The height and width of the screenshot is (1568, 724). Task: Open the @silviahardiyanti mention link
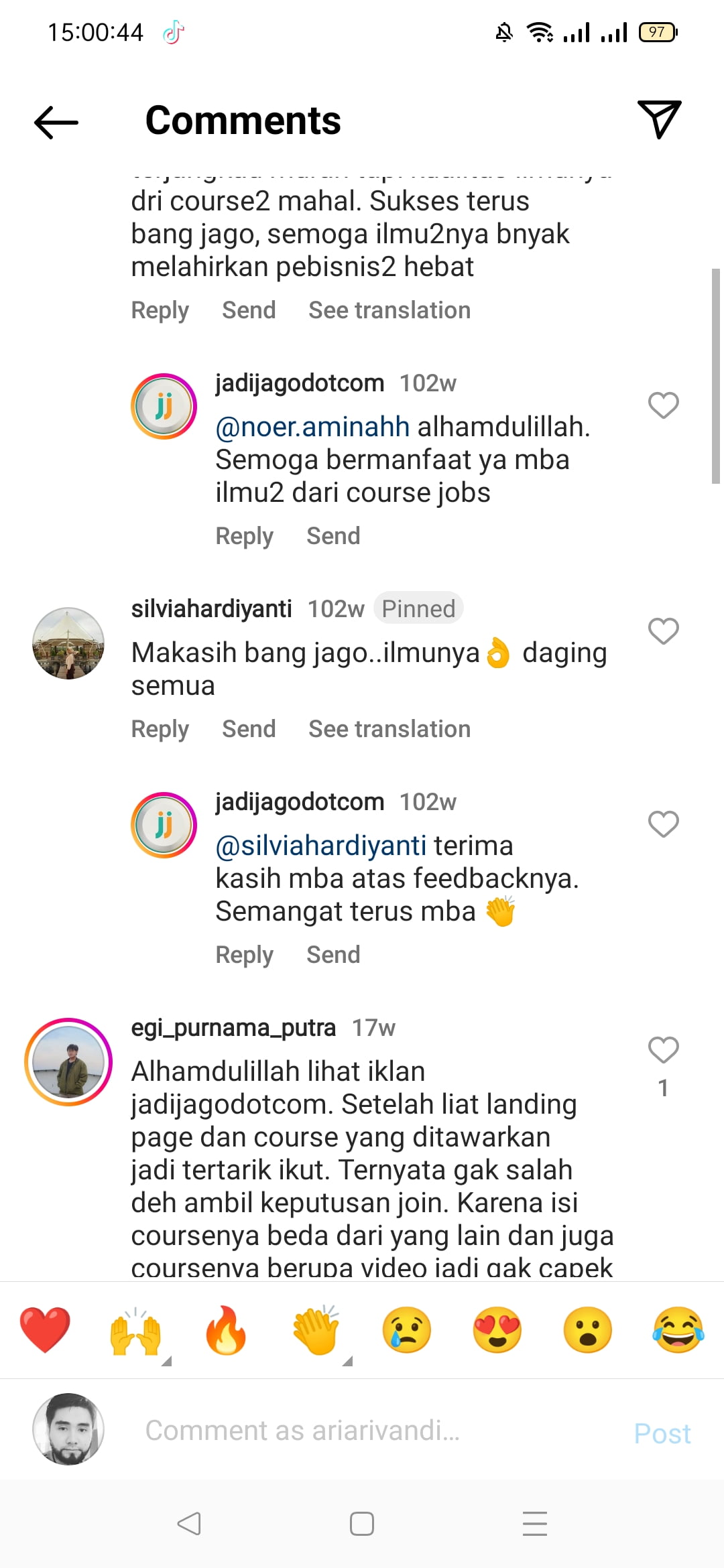[320, 846]
